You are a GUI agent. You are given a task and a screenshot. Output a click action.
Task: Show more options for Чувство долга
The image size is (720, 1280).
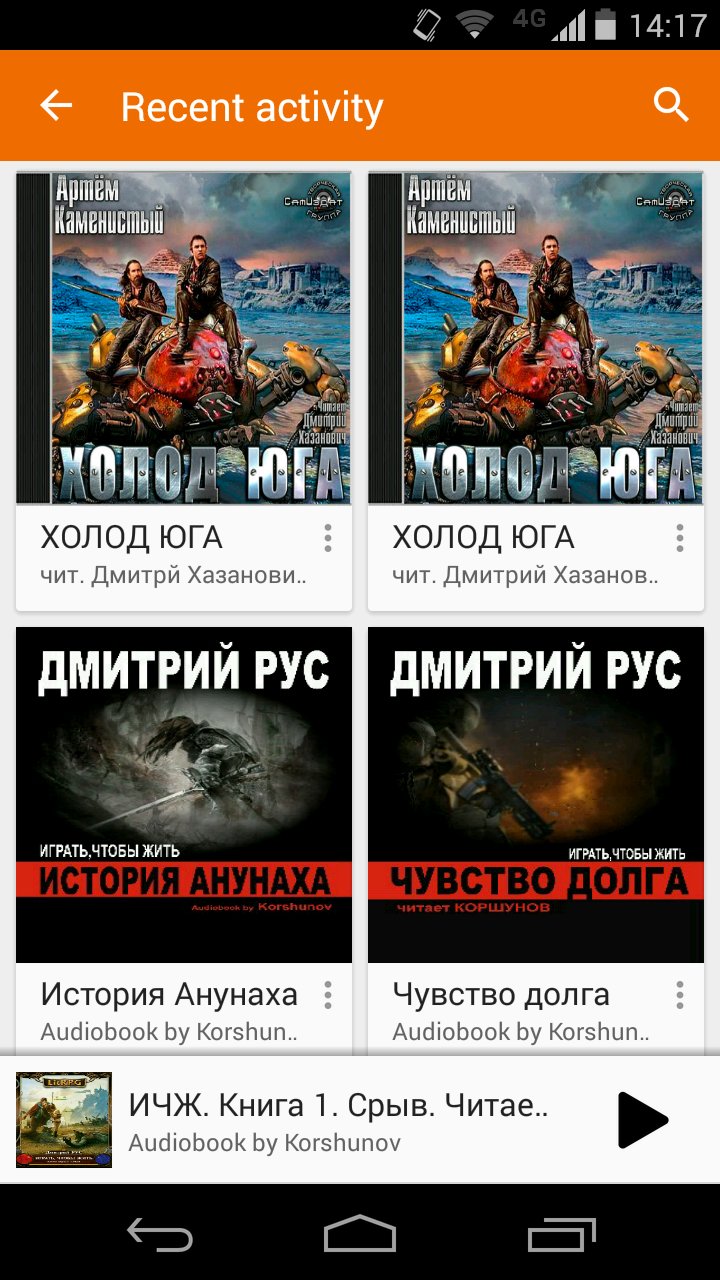[680, 995]
